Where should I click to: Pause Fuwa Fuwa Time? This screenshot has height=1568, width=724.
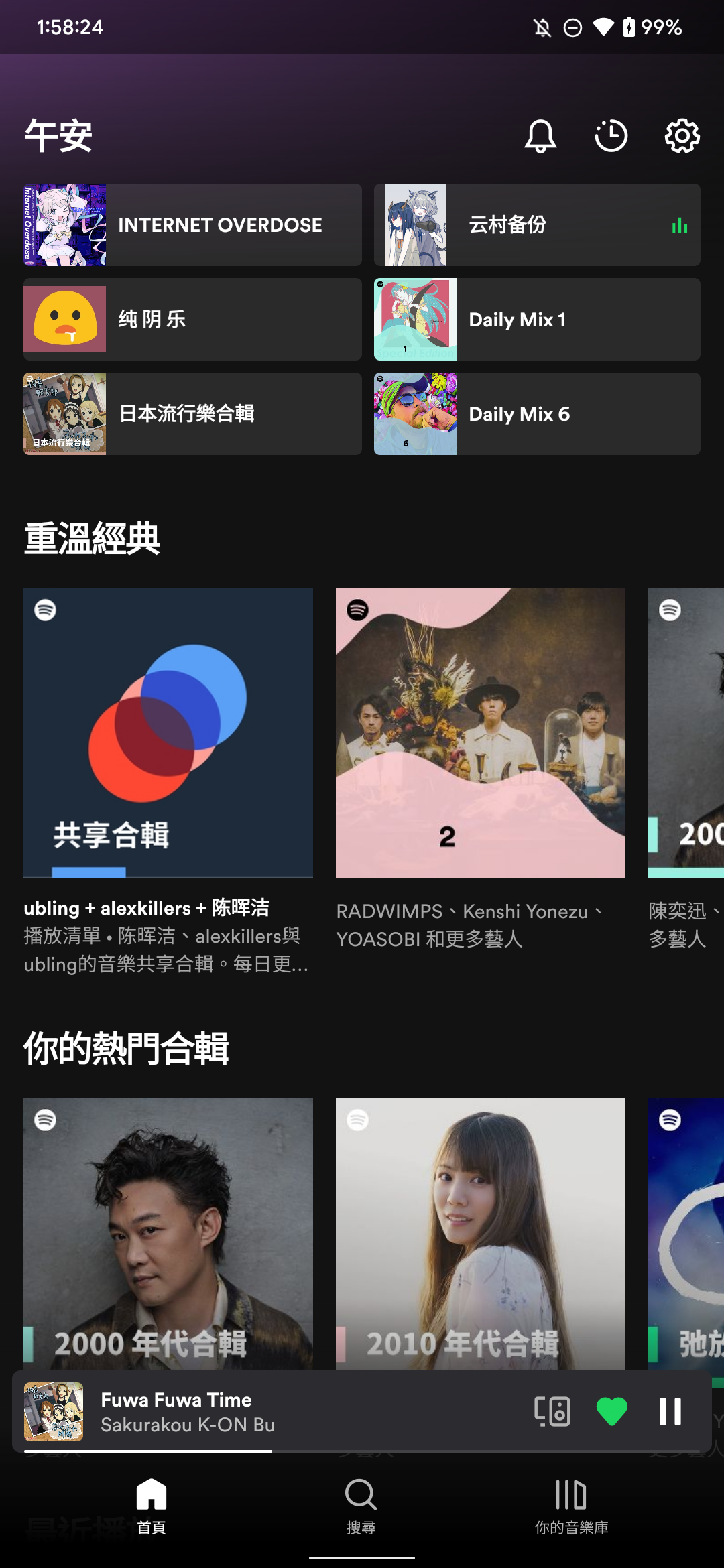[x=670, y=1411]
